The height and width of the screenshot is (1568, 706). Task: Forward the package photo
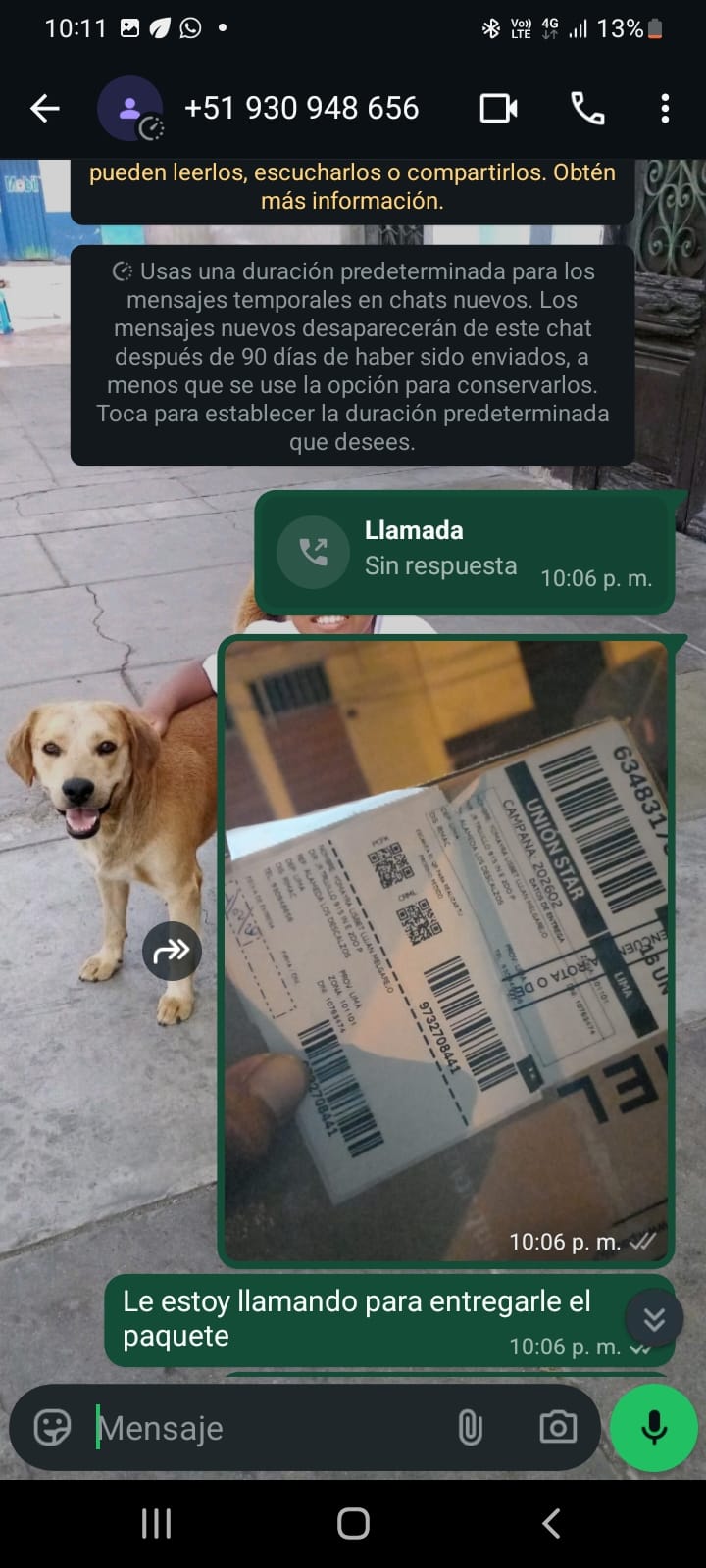(172, 951)
